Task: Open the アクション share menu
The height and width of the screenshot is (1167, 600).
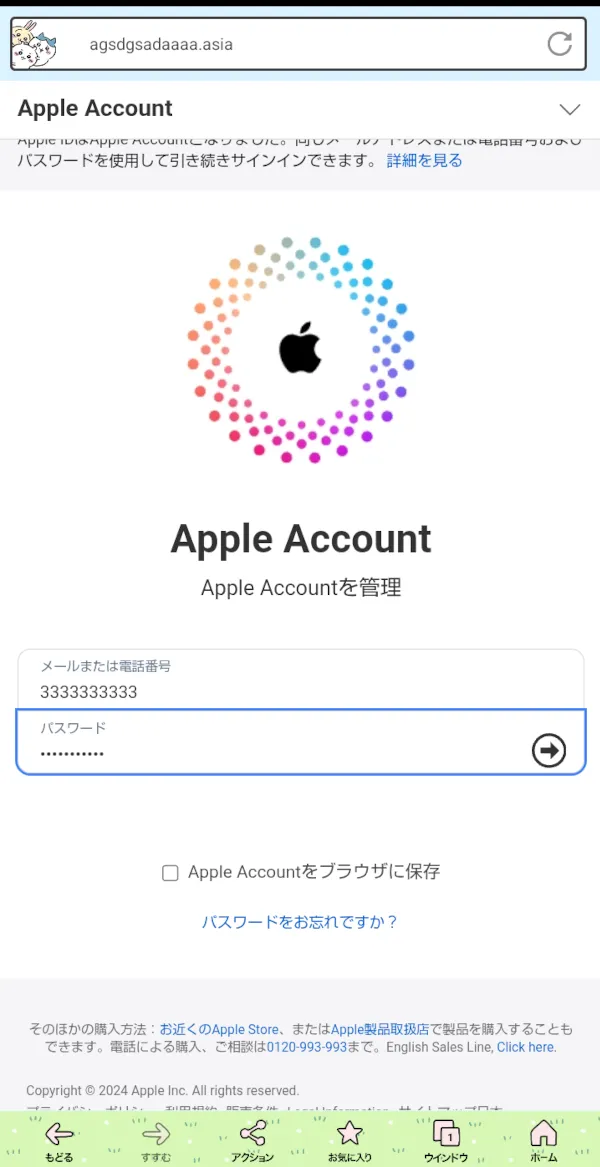Action: [253, 1140]
